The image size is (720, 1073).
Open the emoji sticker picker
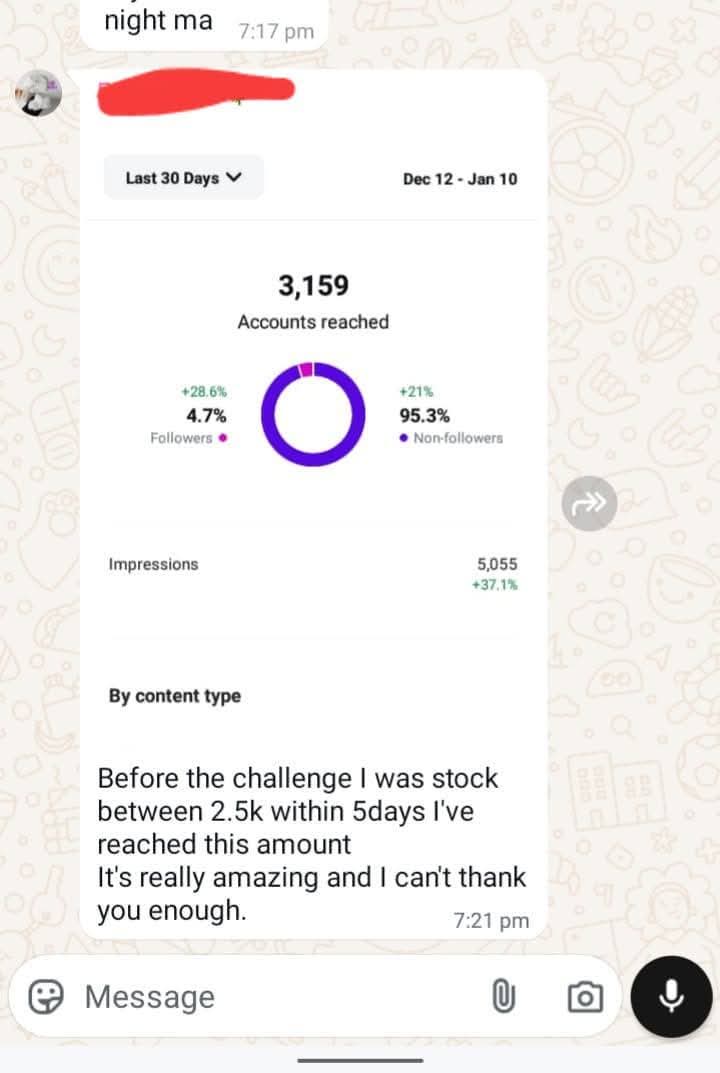coord(46,996)
